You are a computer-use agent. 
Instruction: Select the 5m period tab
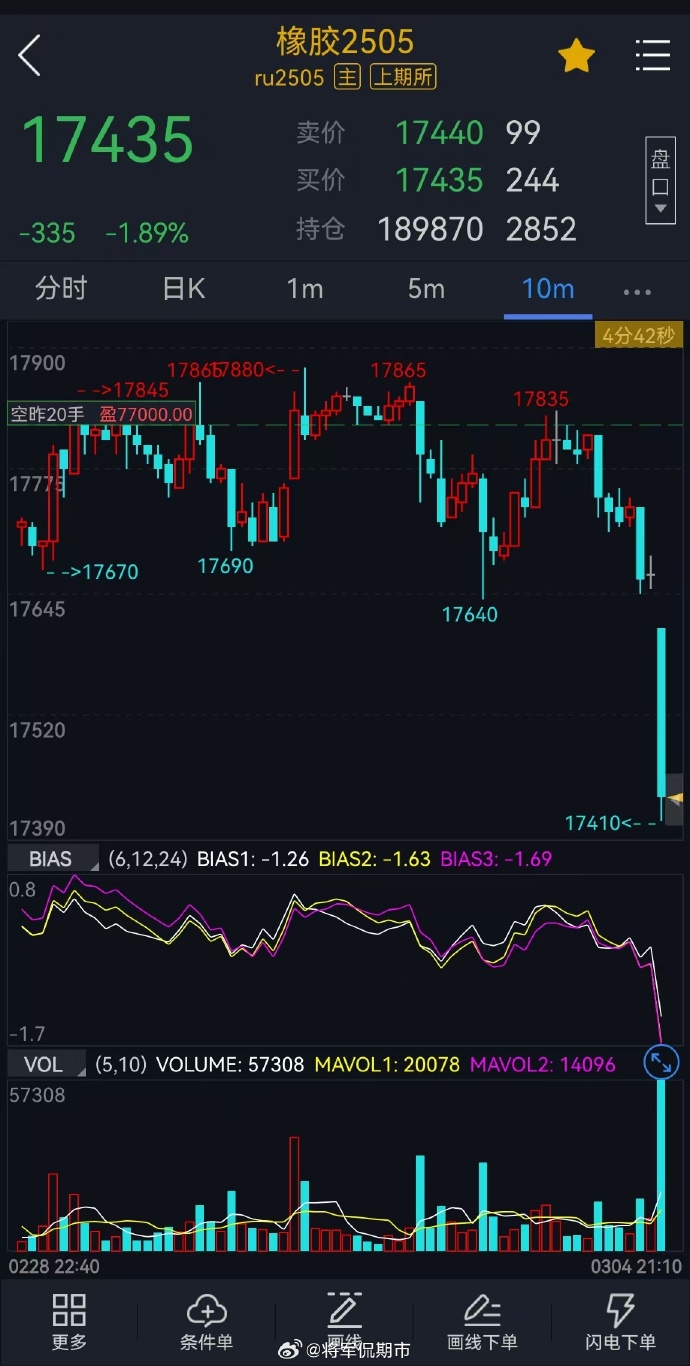click(426, 289)
